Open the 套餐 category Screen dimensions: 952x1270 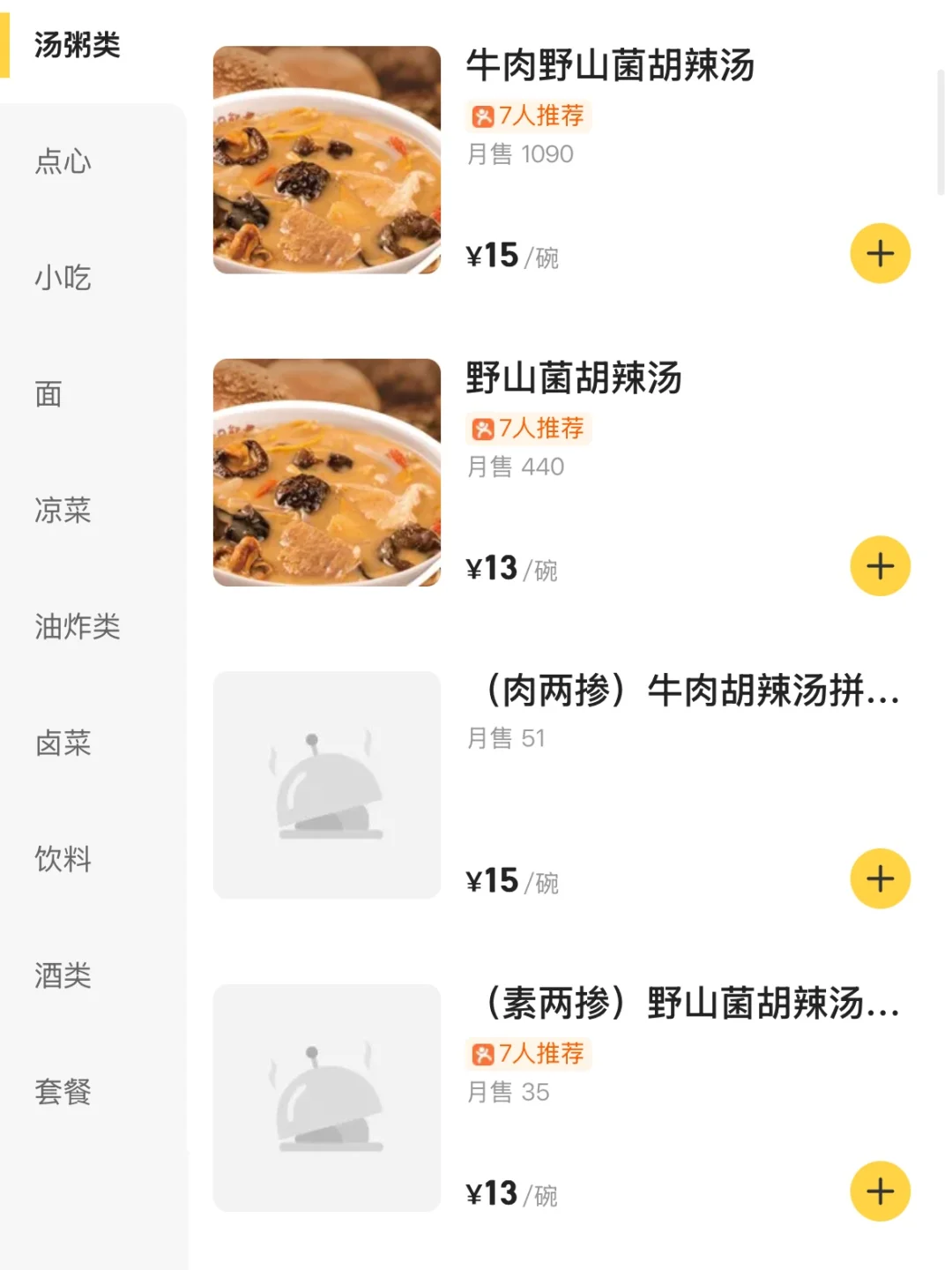click(63, 1092)
